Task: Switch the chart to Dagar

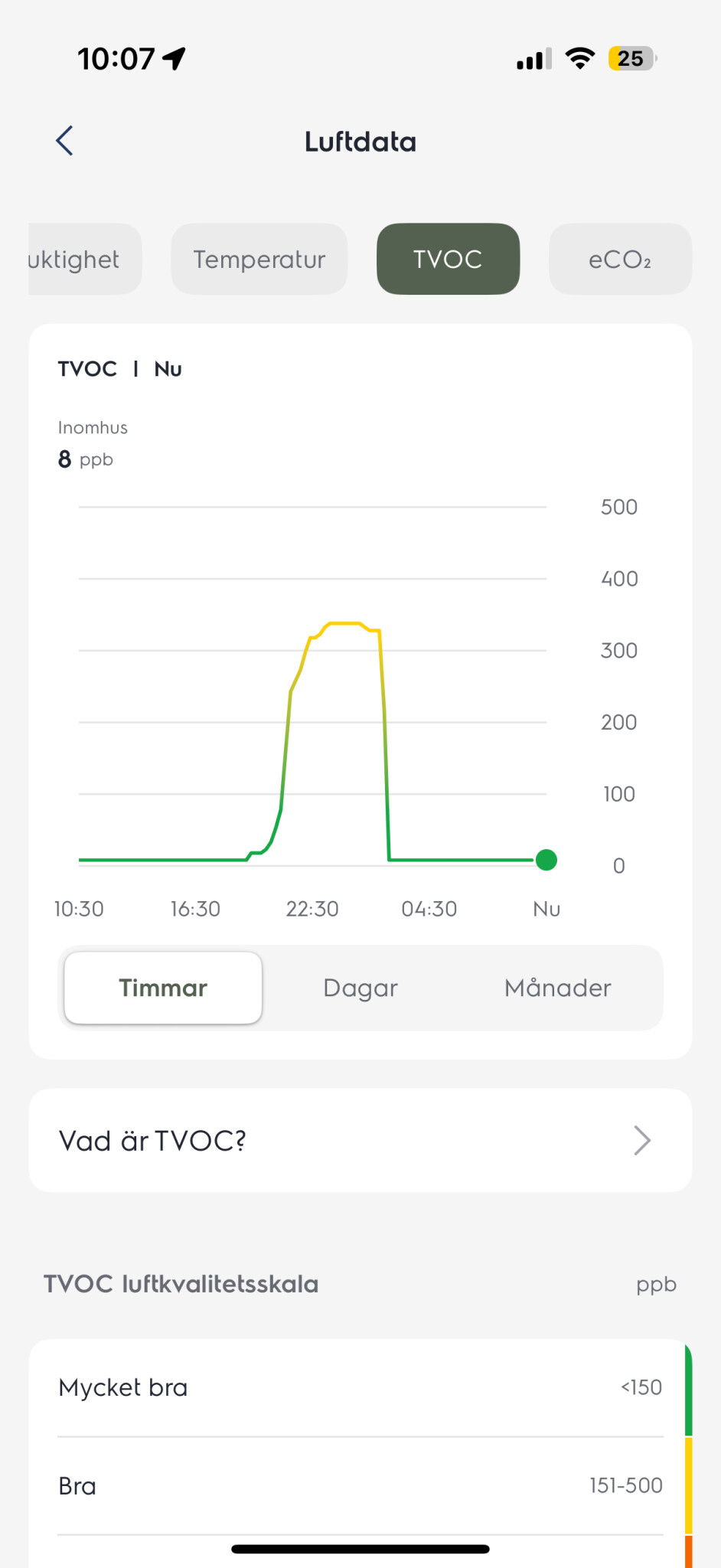Action: click(x=360, y=988)
